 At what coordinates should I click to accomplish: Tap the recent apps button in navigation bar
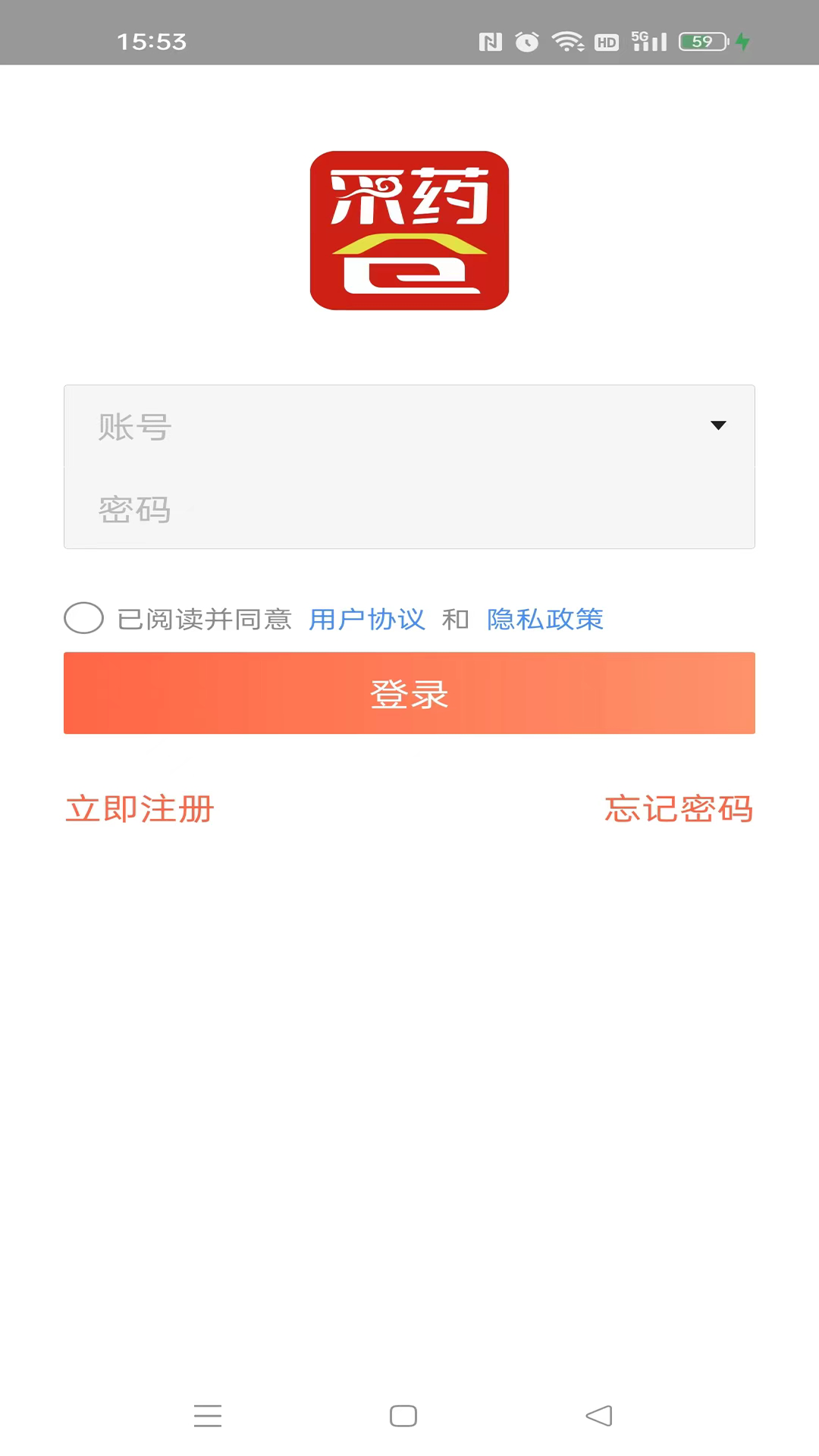(x=208, y=1415)
